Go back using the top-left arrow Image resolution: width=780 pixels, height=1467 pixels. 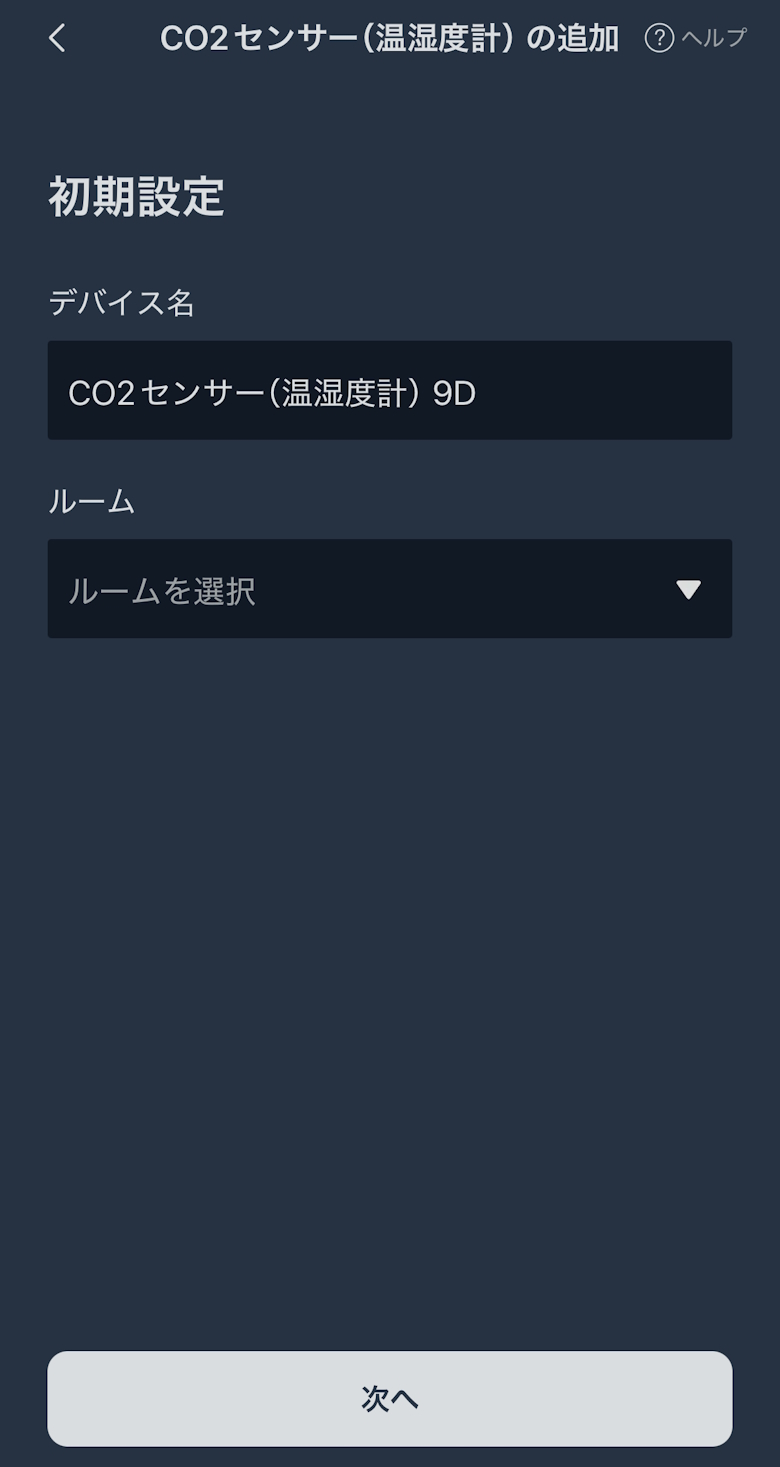coord(57,39)
